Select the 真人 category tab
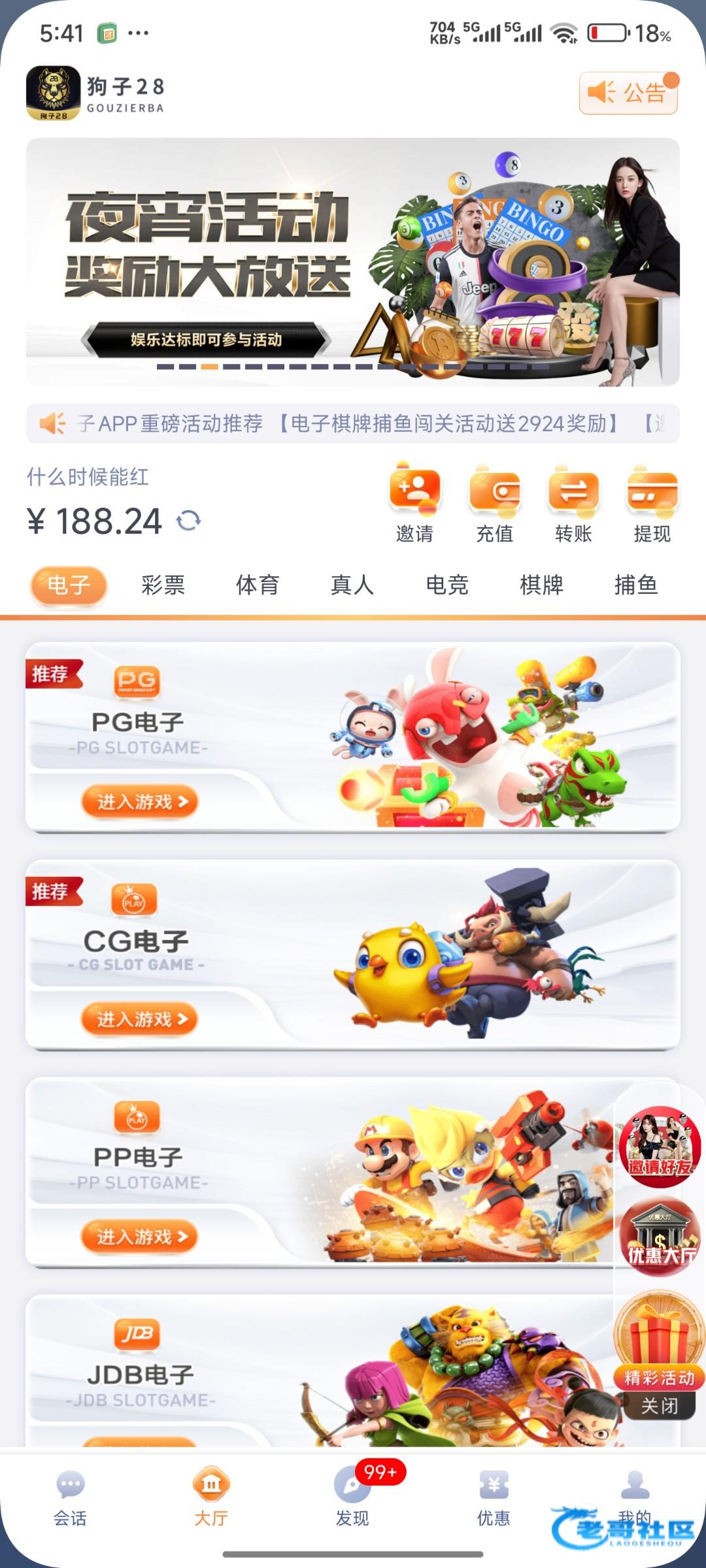 (352, 585)
